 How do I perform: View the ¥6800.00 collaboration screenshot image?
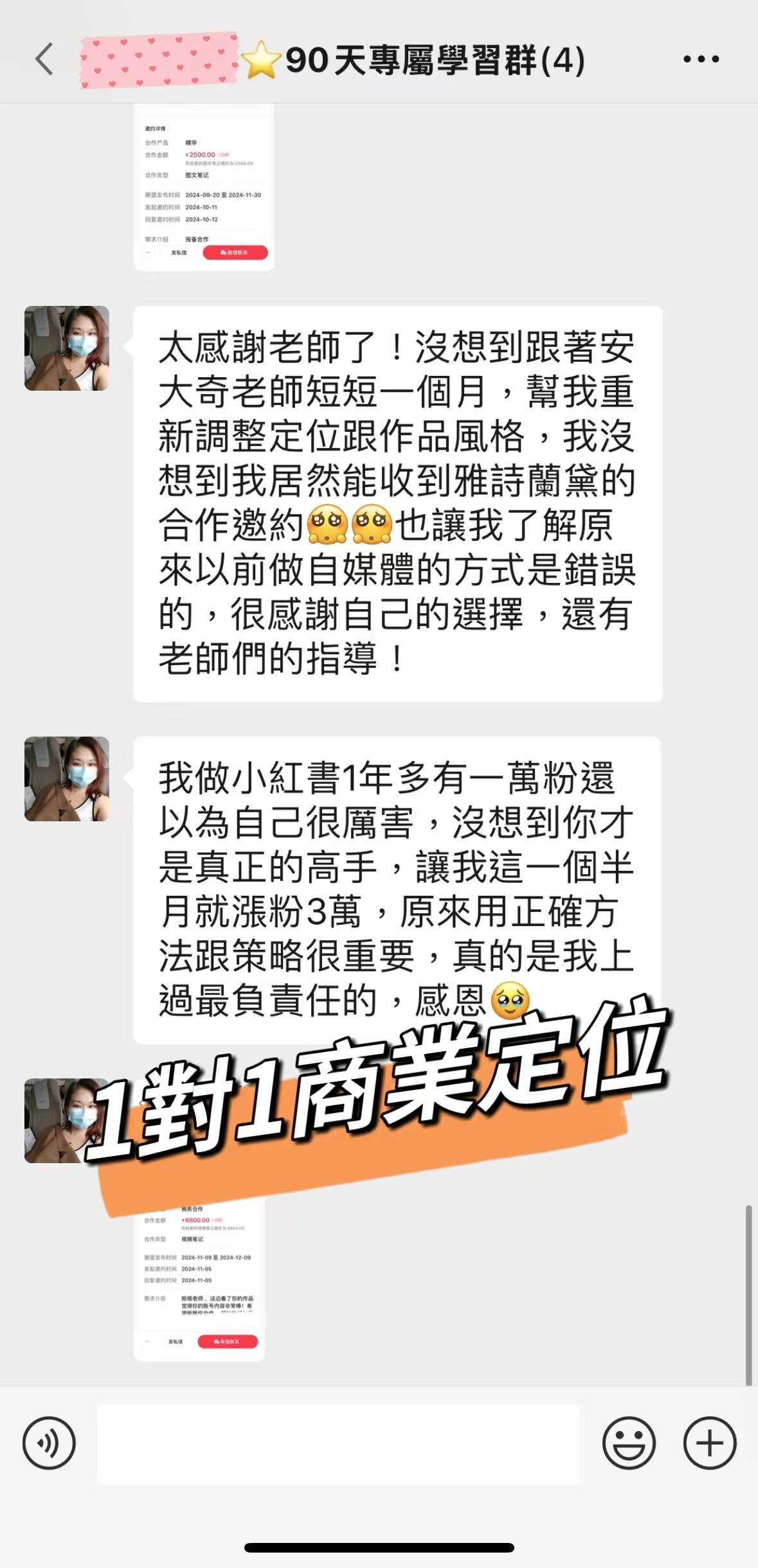pos(199,1278)
